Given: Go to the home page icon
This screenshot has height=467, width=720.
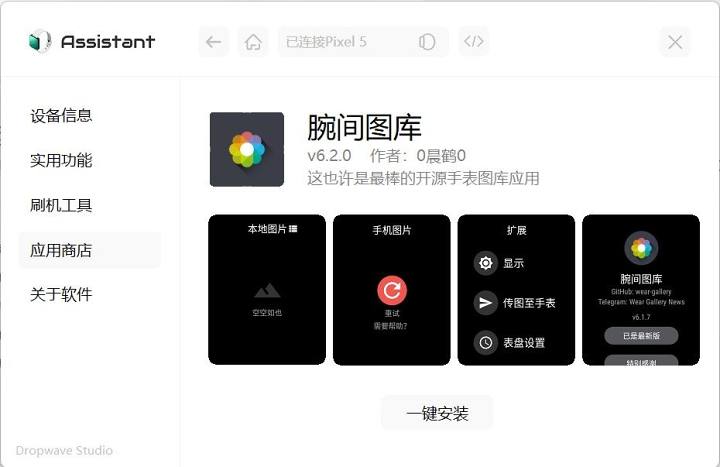Looking at the screenshot, I should (x=253, y=42).
